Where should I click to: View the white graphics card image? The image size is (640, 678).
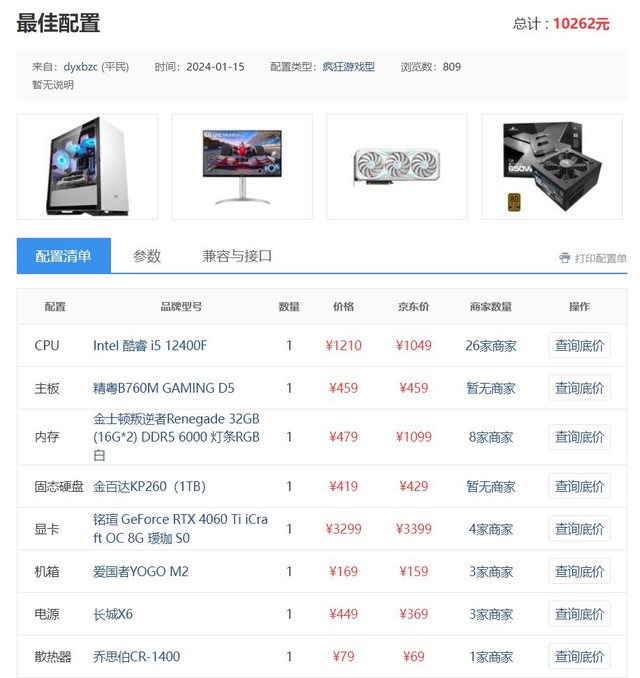pyautogui.click(x=396, y=166)
